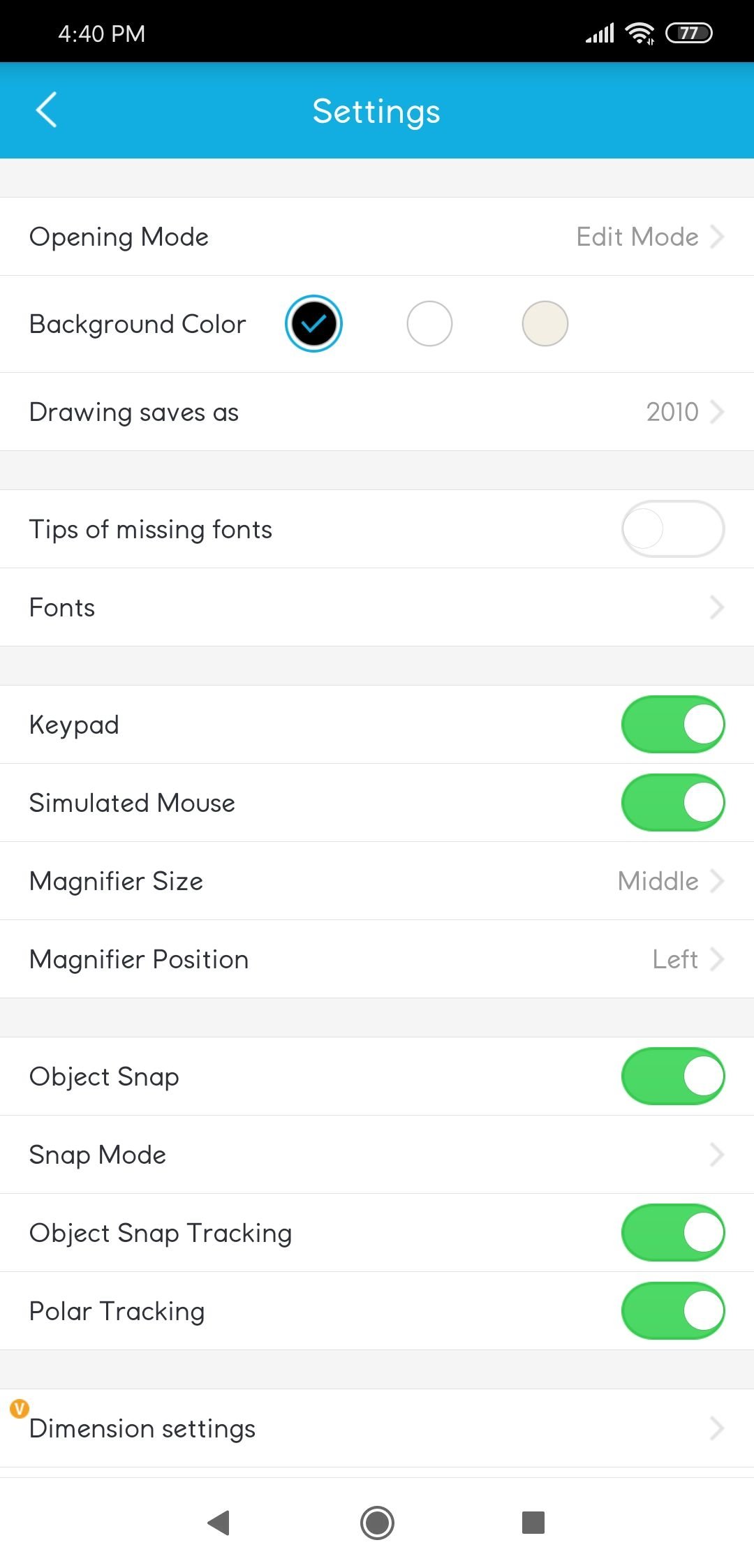Open Snap Mode settings

click(x=377, y=1155)
